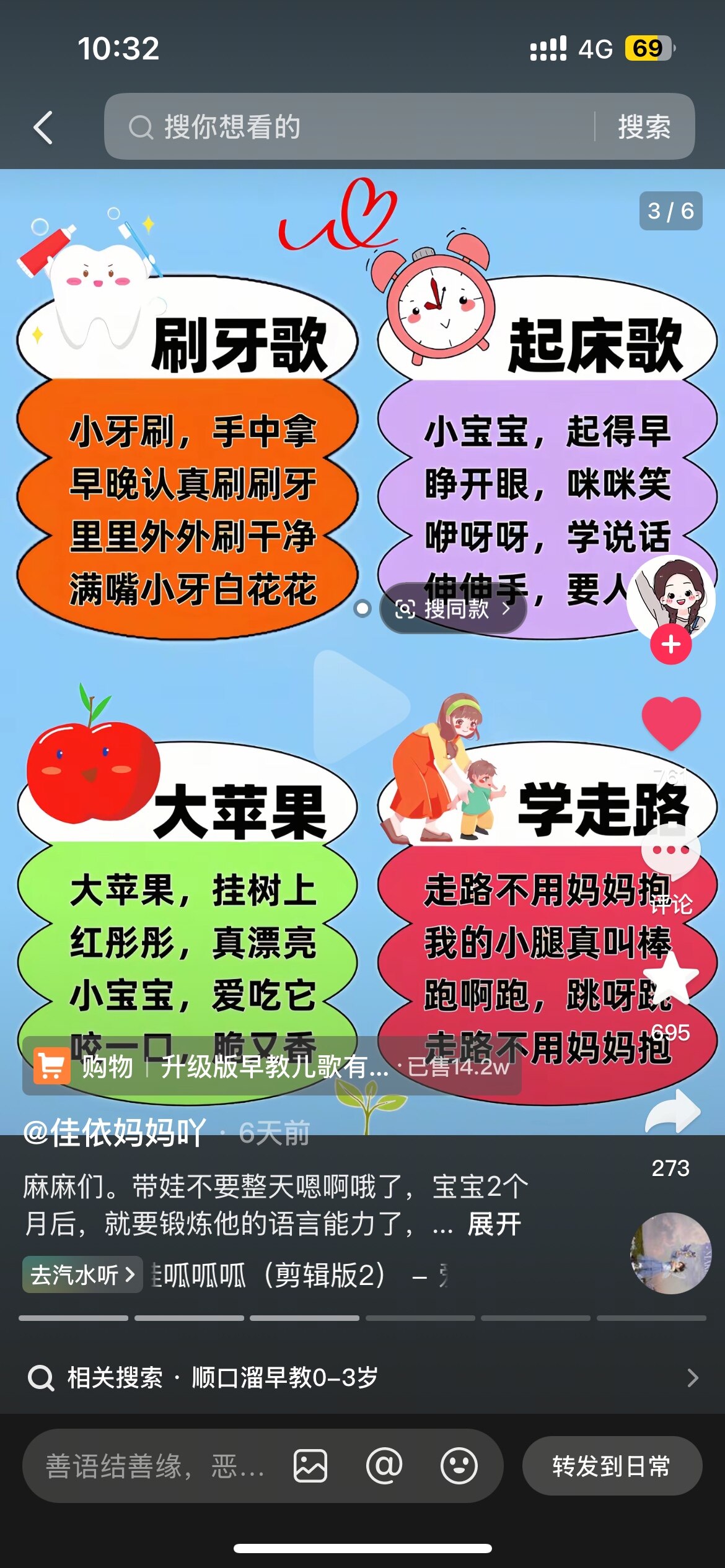Follow the author via red plus badge
This screenshot has height=1568, width=725.
(670, 645)
